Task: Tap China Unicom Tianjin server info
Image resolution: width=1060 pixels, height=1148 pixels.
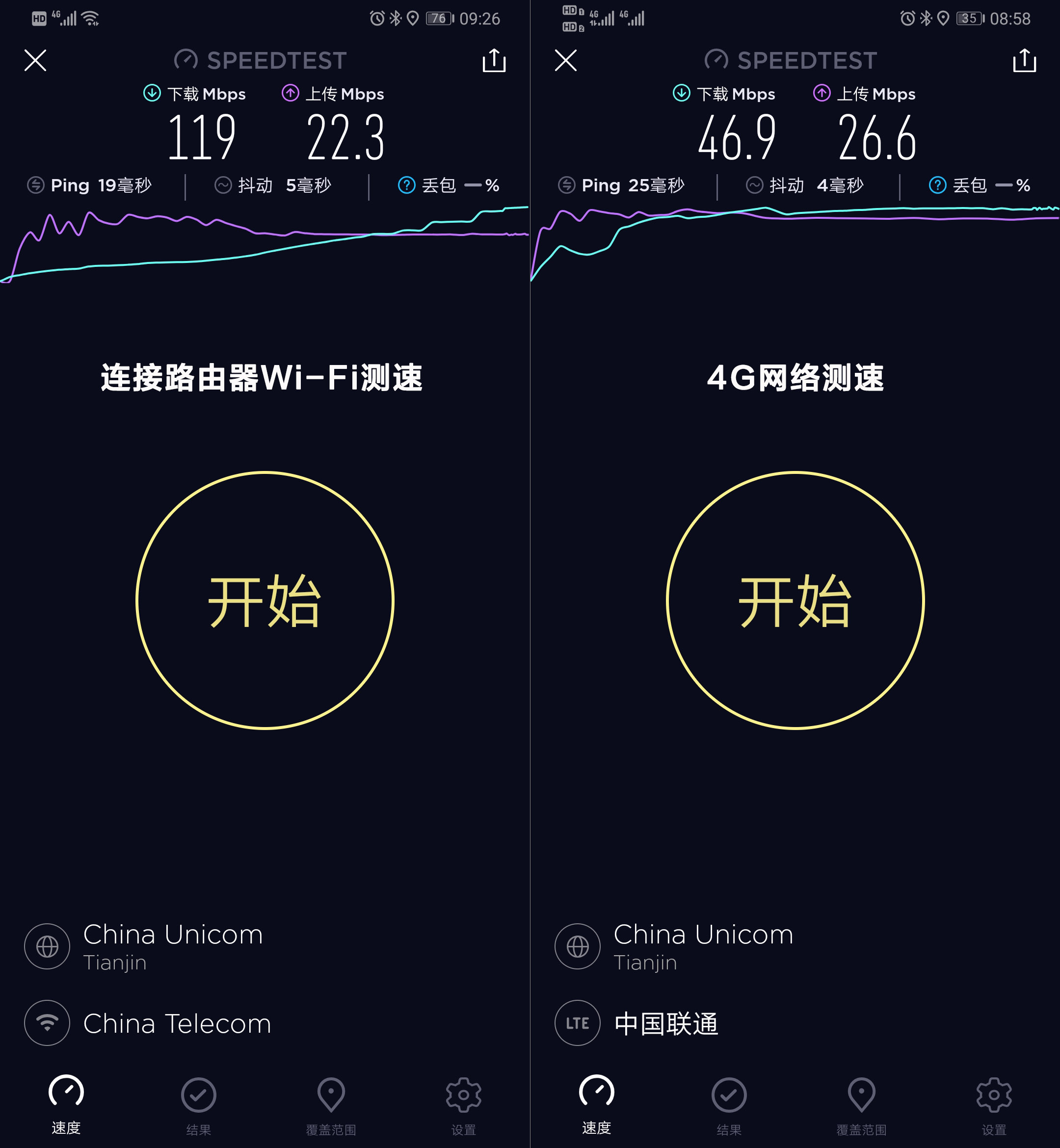Action: pyautogui.click(x=172, y=947)
